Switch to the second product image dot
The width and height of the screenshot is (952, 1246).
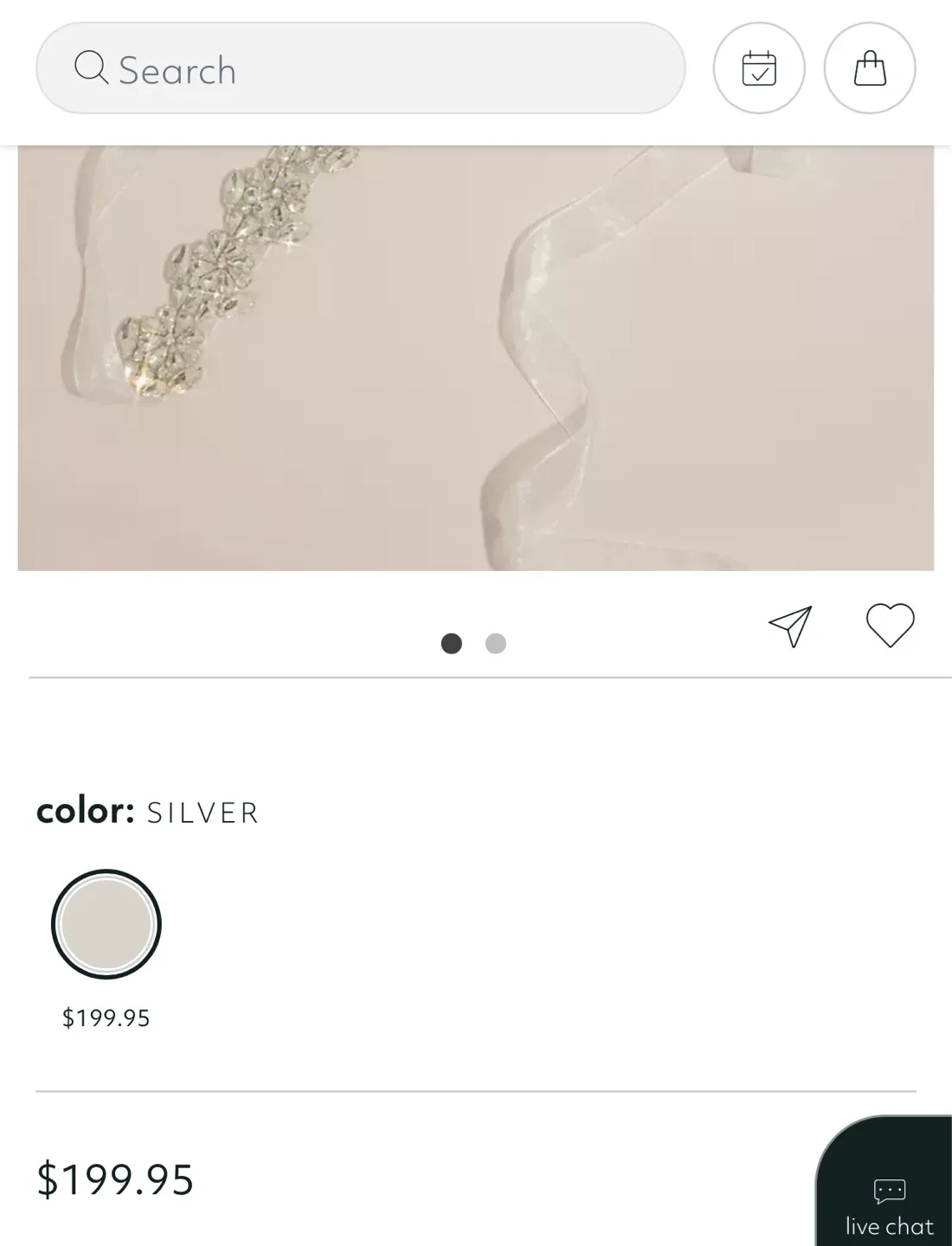click(x=496, y=644)
